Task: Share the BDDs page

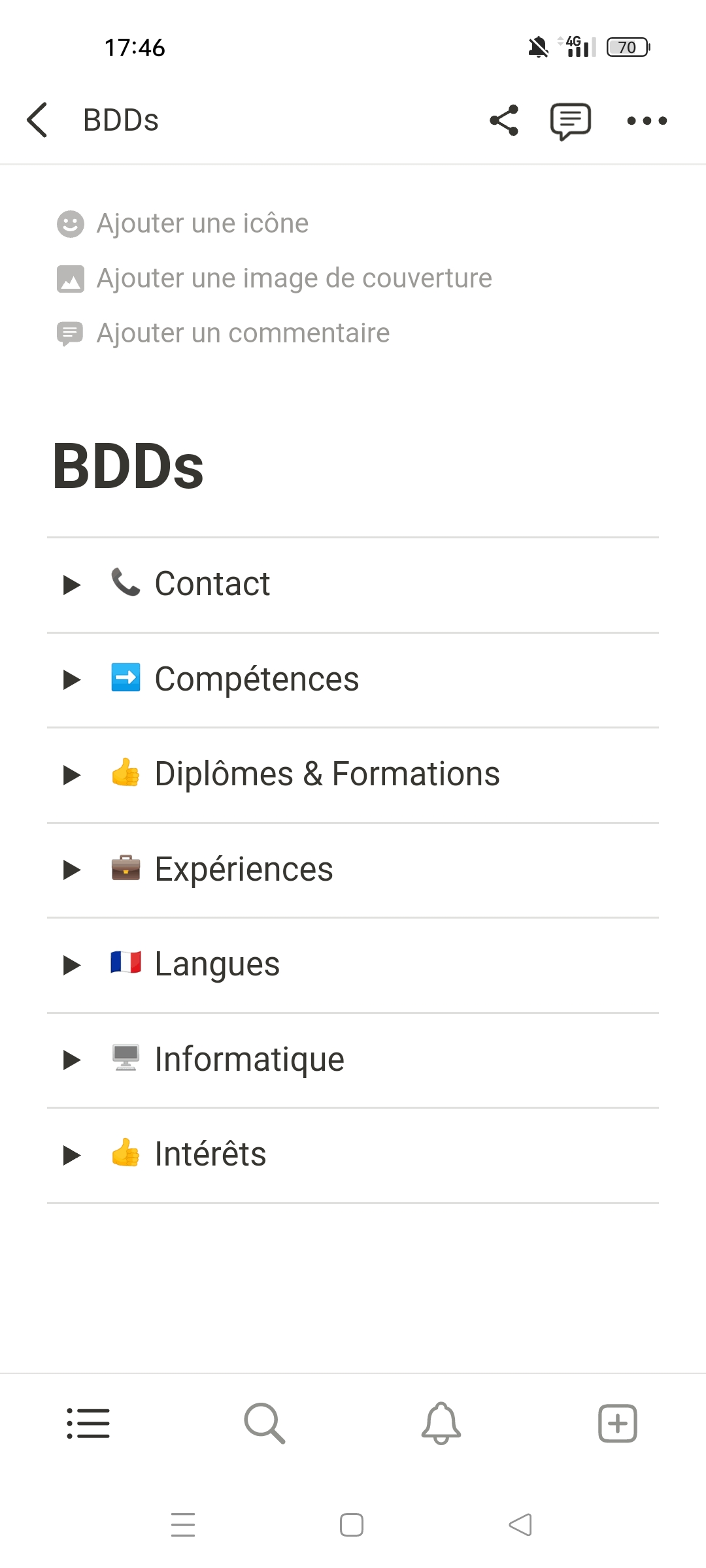Action: click(504, 120)
